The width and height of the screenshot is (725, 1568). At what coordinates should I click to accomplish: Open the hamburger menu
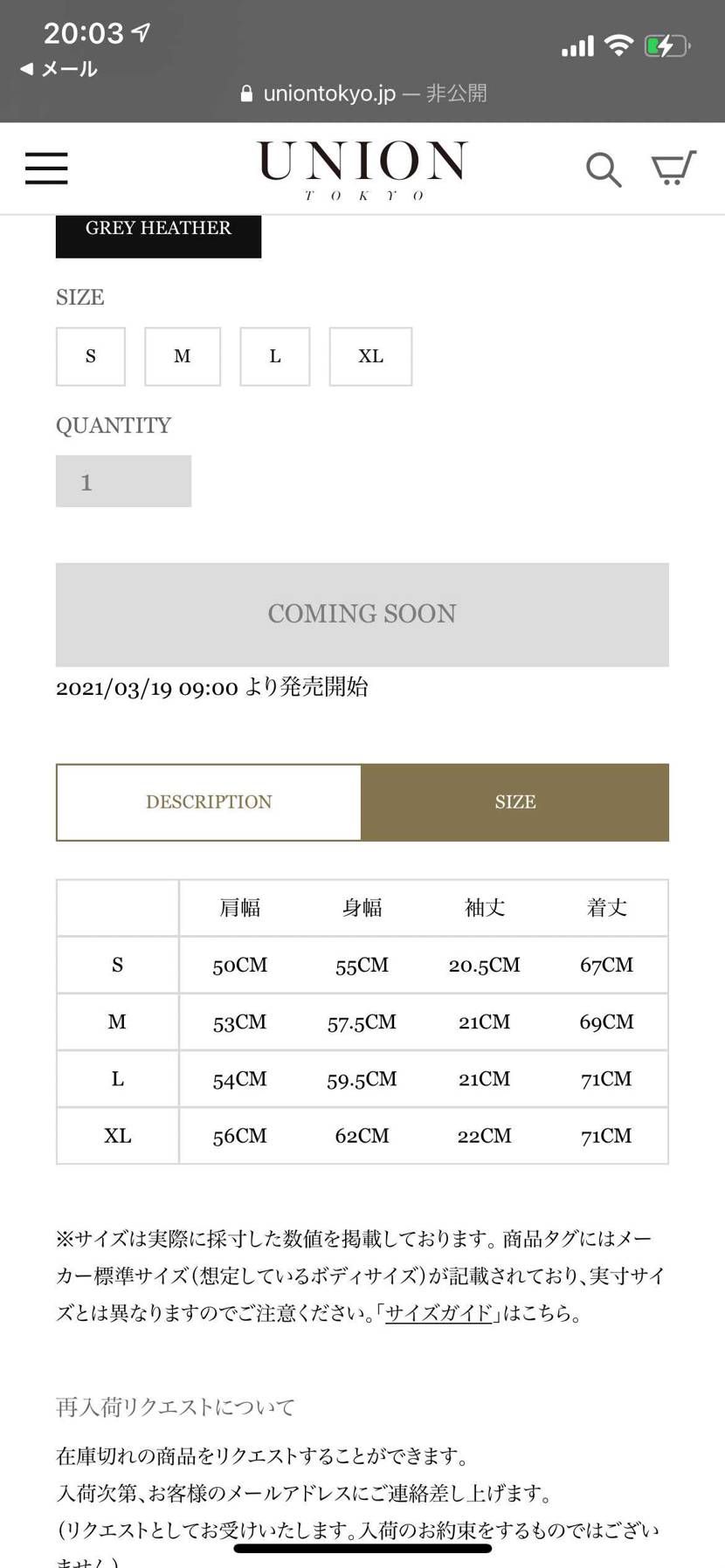(46, 168)
